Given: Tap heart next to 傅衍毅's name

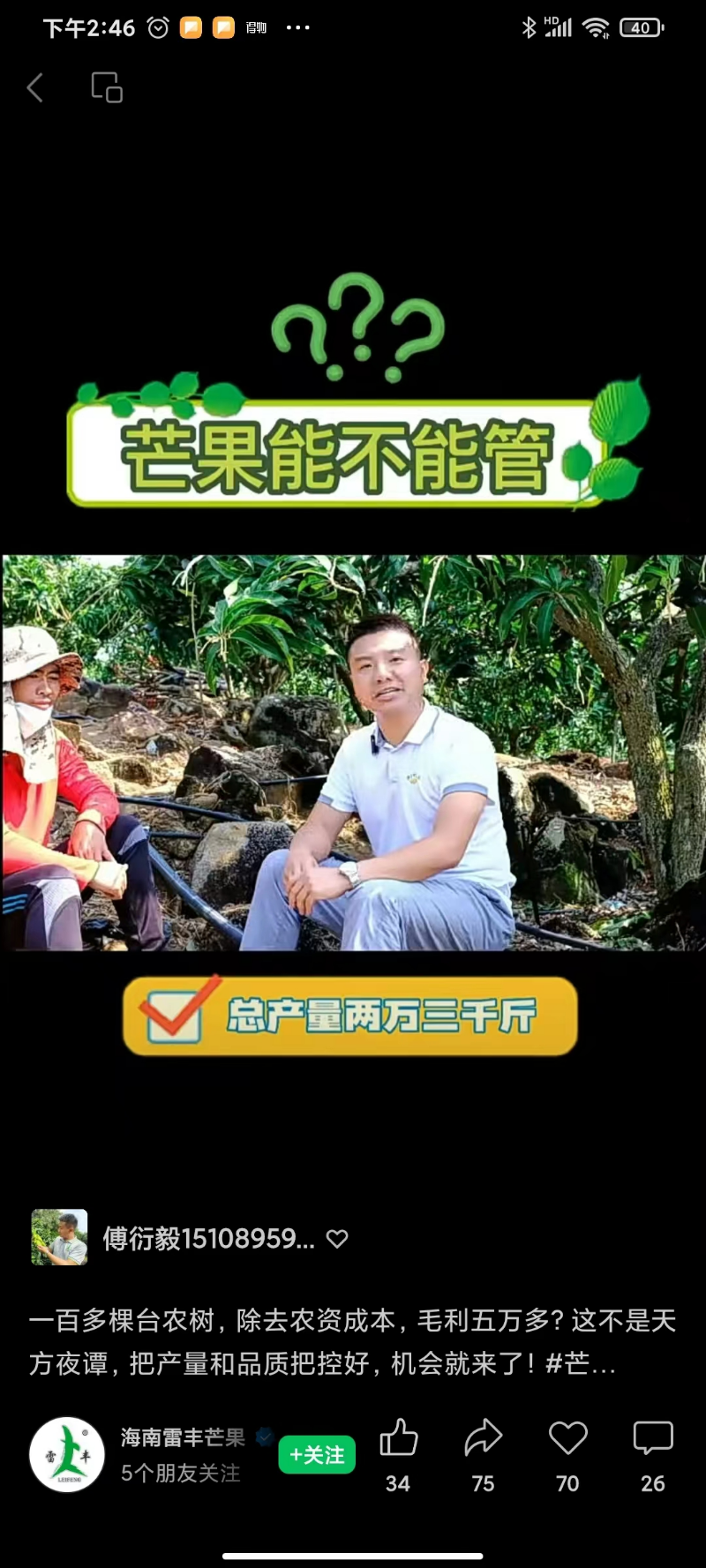Looking at the screenshot, I should click(337, 1239).
